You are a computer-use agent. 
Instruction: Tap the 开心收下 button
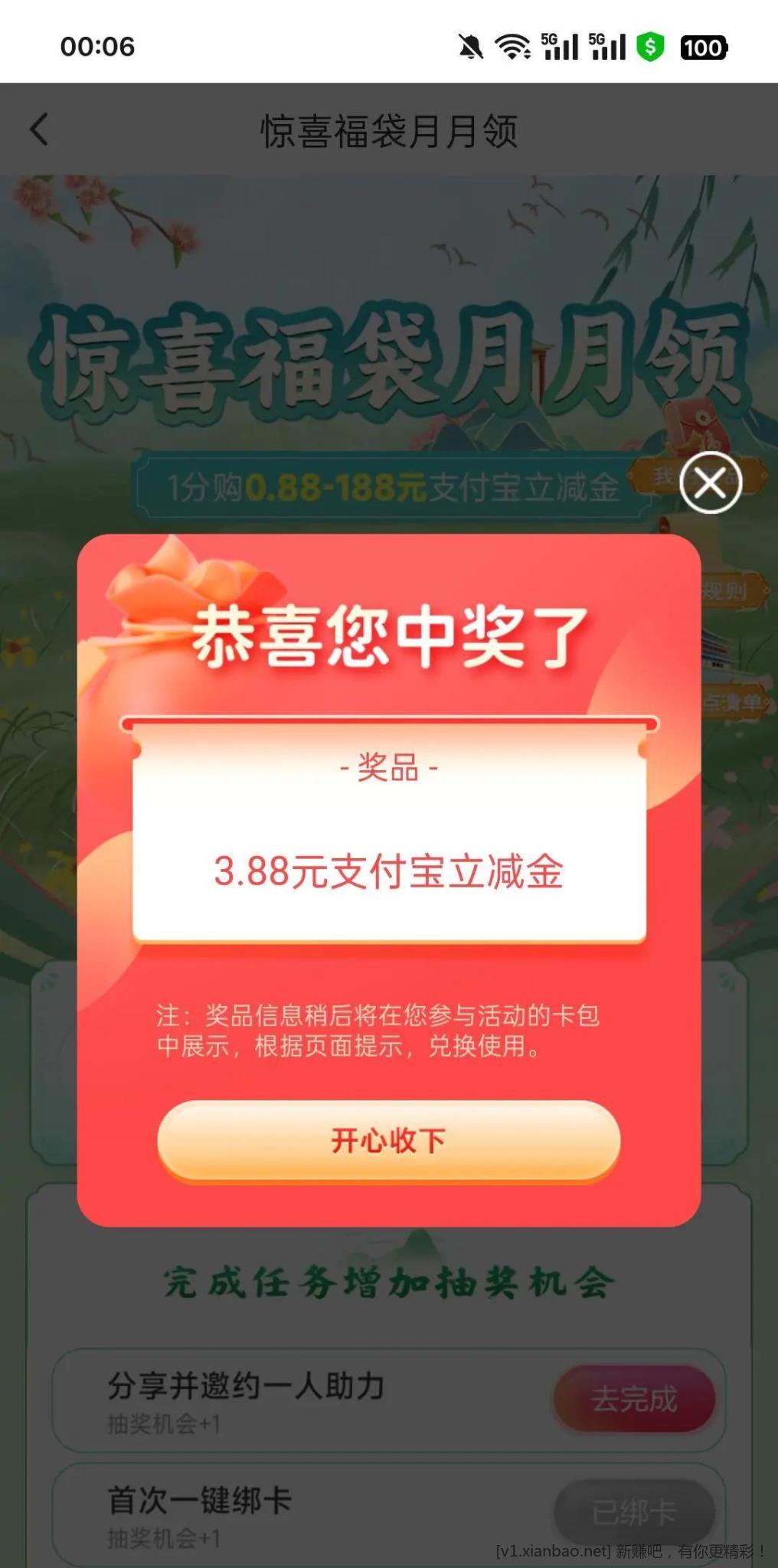coord(388,1141)
